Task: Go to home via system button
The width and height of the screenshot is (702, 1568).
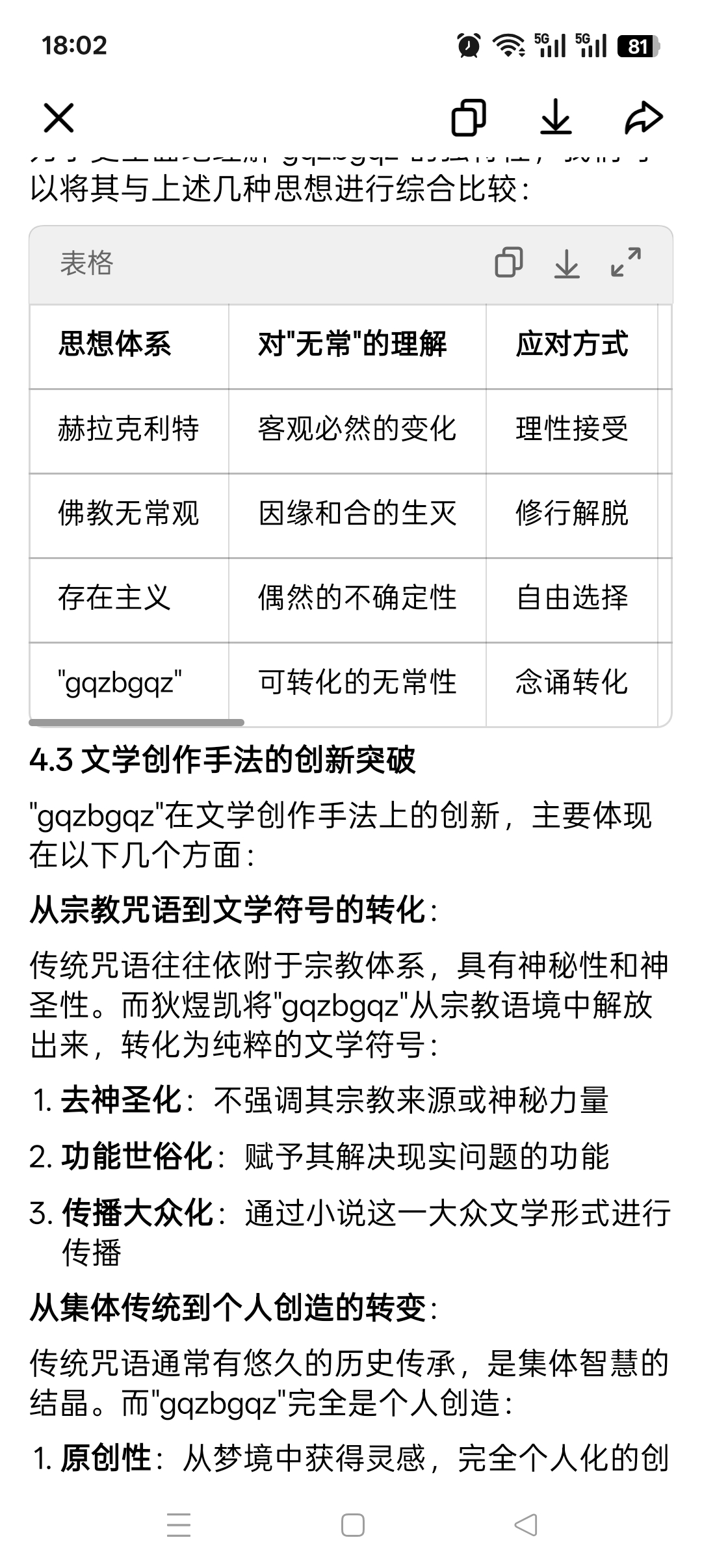Action: click(x=352, y=1525)
